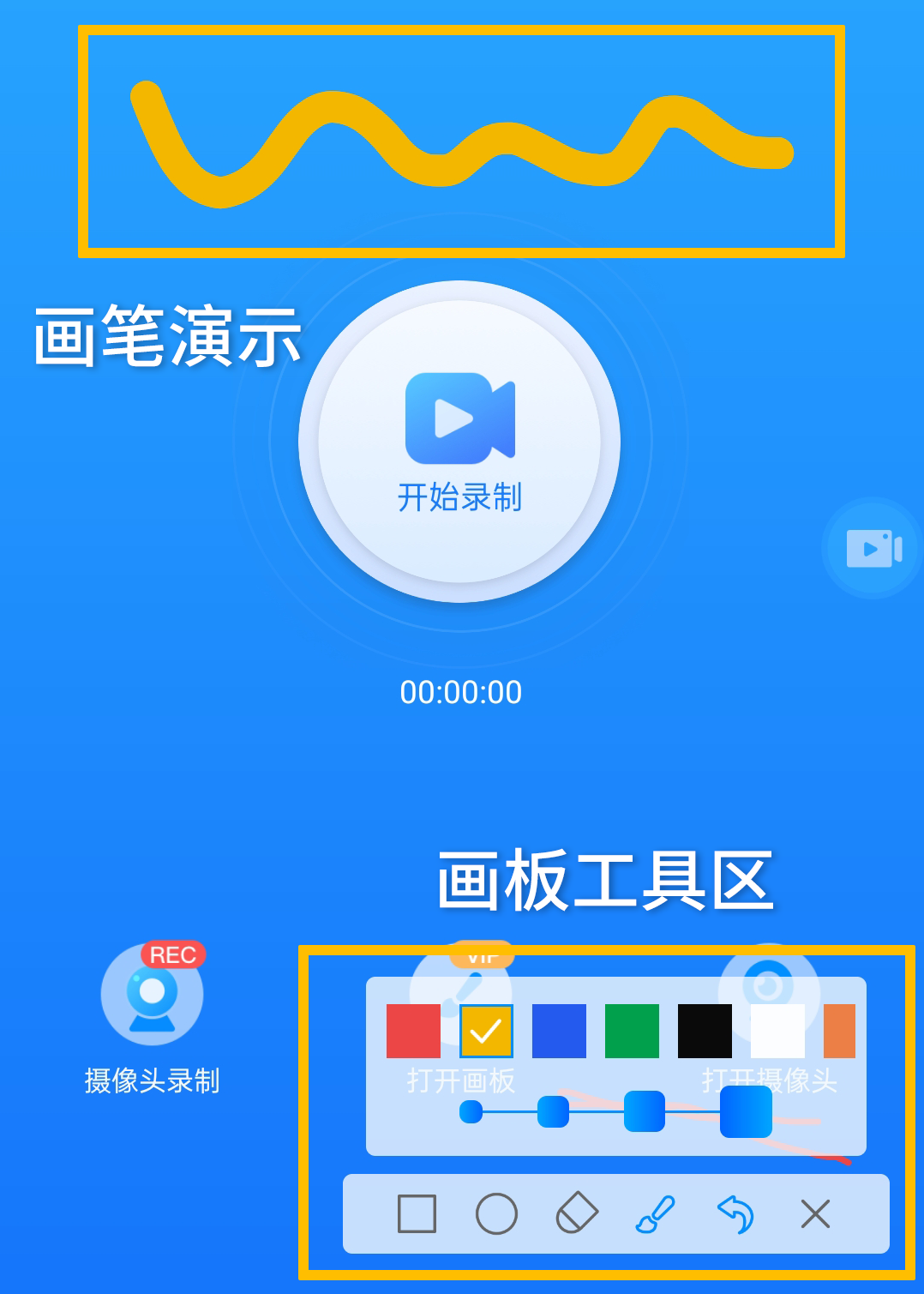
Task: Start recording with the 开始录制 button
Action: tap(459, 442)
